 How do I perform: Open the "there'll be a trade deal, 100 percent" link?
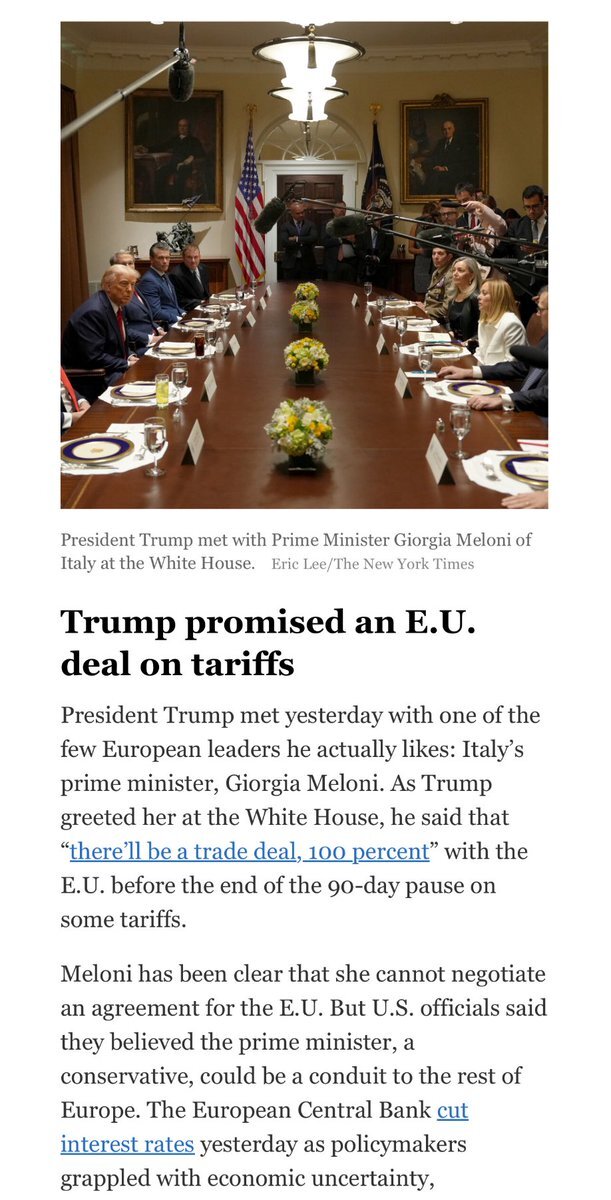click(x=249, y=852)
